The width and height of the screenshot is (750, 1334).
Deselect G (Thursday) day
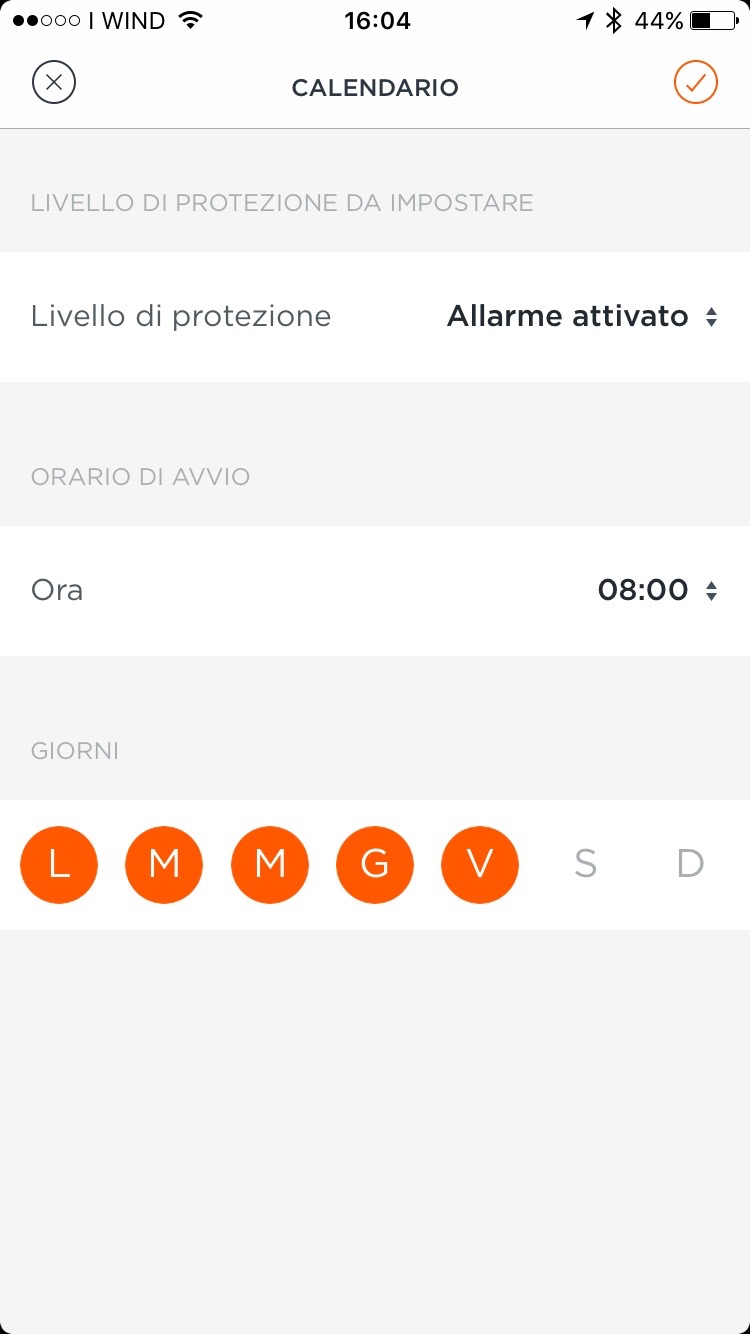pos(375,864)
